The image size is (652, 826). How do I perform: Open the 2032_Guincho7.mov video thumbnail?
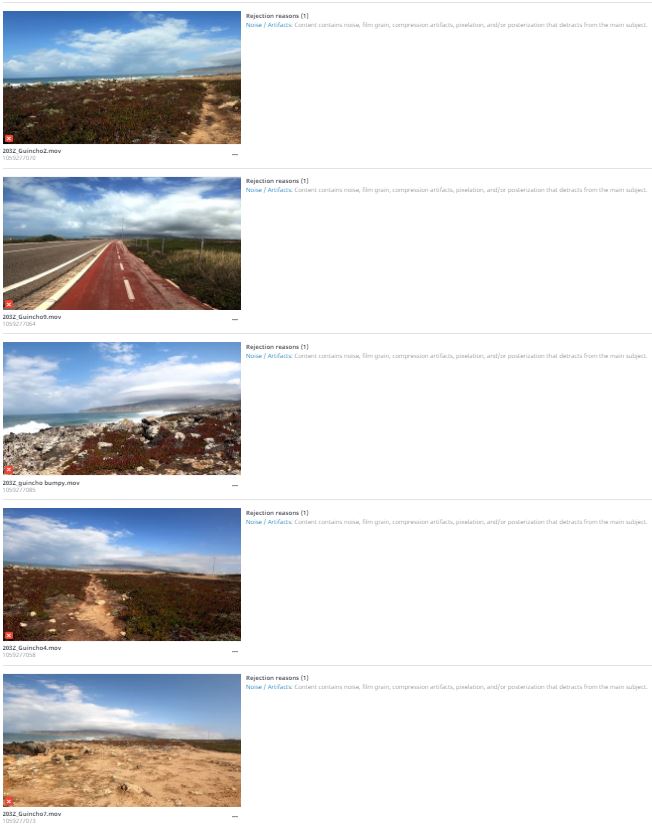click(x=121, y=740)
